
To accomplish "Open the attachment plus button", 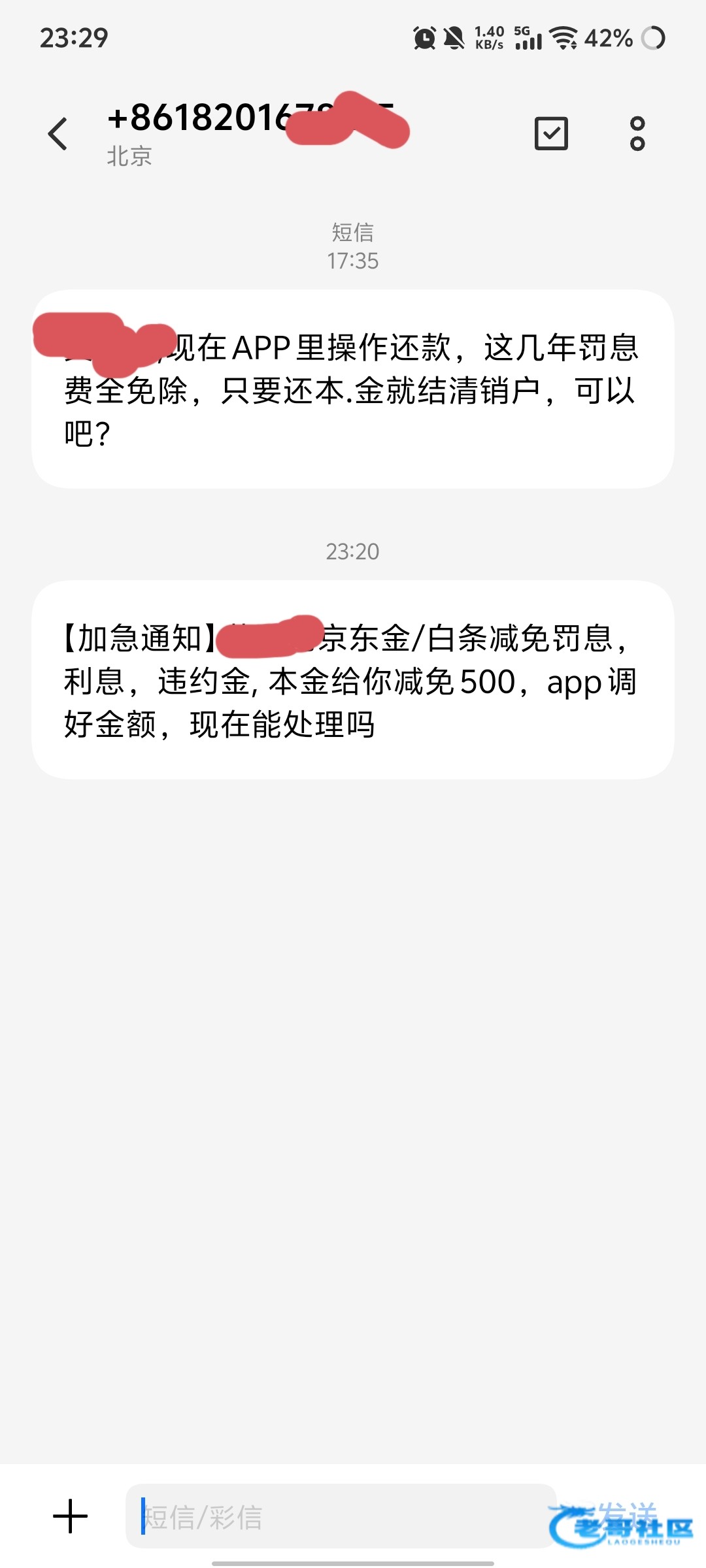I will click(x=70, y=1516).
